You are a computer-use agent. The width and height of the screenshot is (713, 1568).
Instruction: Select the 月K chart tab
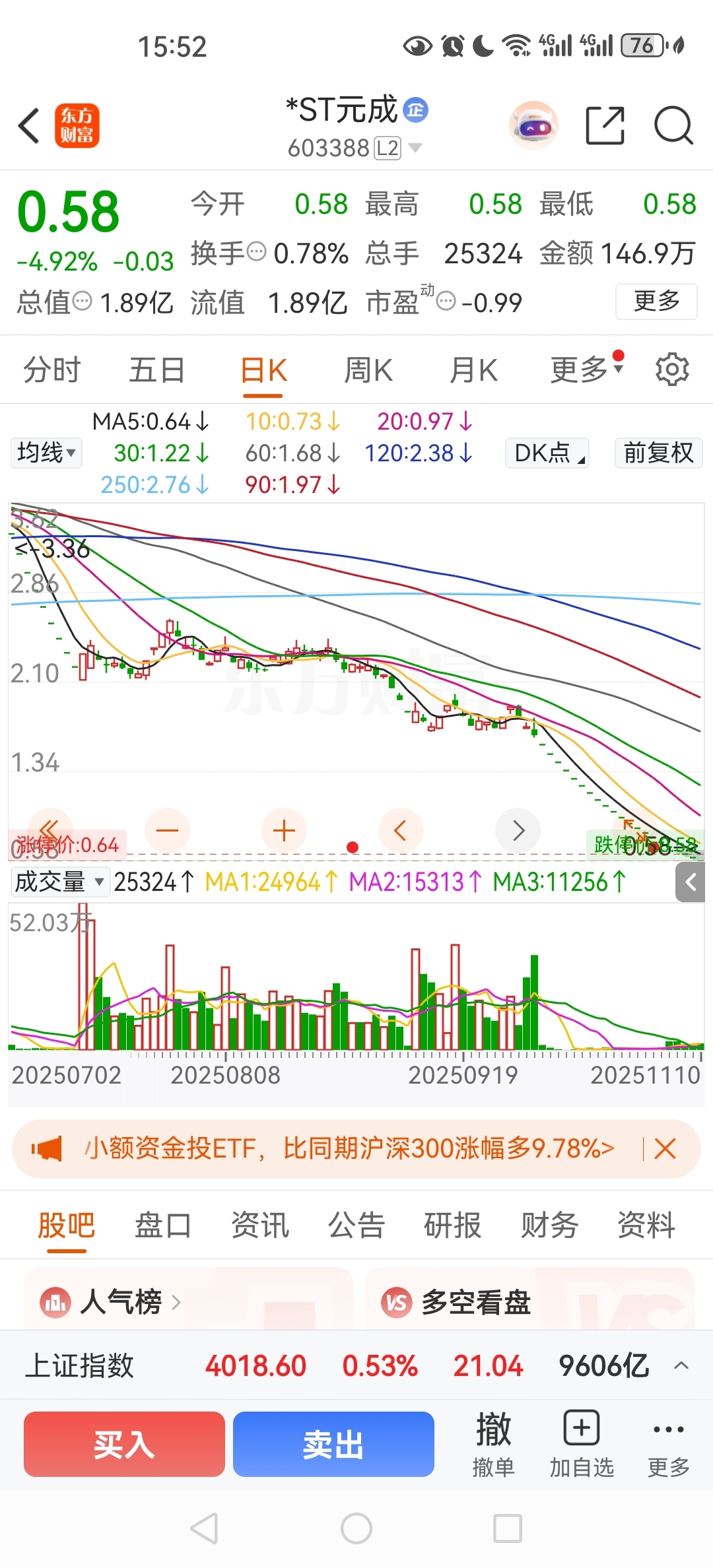coord(473,370)
